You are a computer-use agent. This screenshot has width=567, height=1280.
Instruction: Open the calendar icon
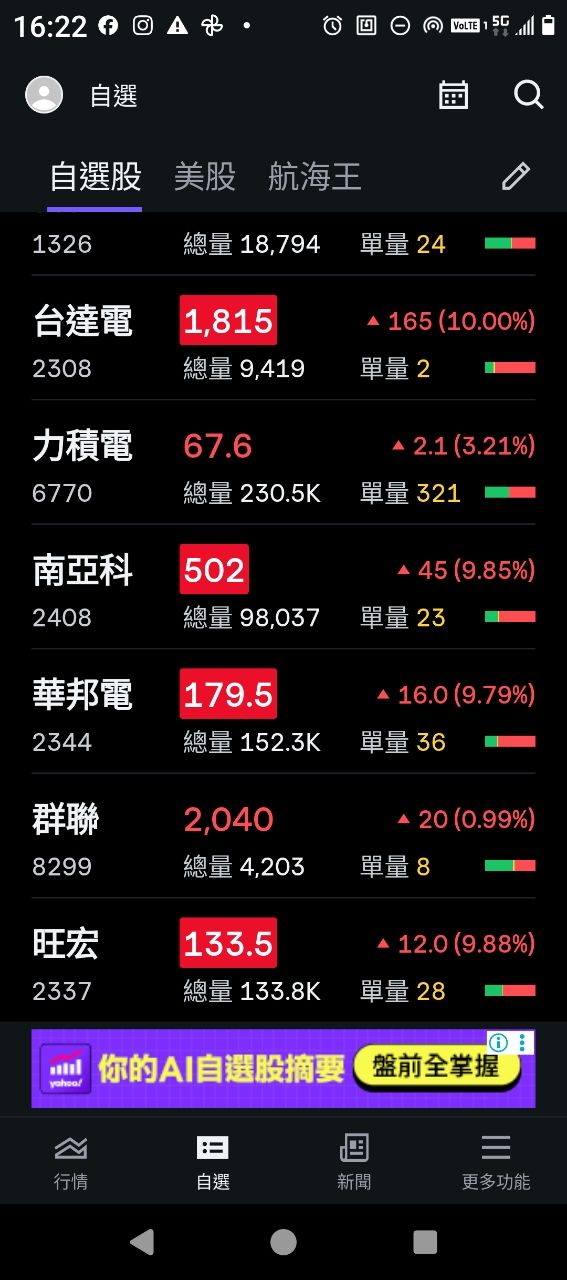[x=454, y=95]
